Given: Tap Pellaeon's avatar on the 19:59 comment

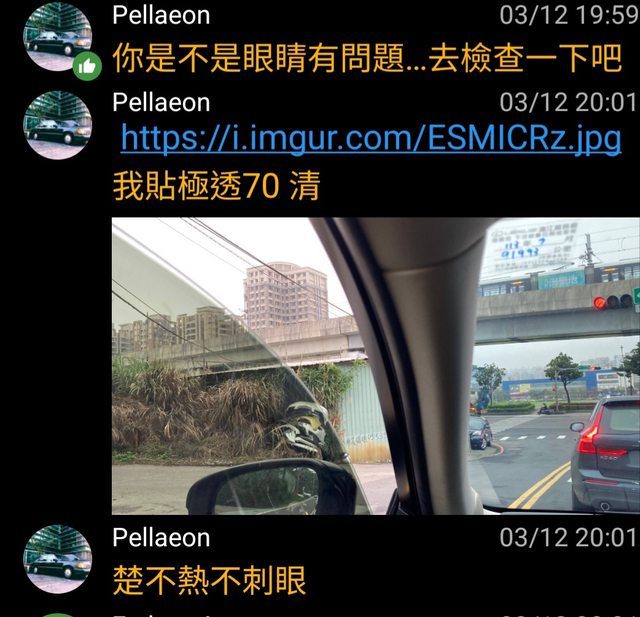Looking at the screenshot, I should coord(57,37).
